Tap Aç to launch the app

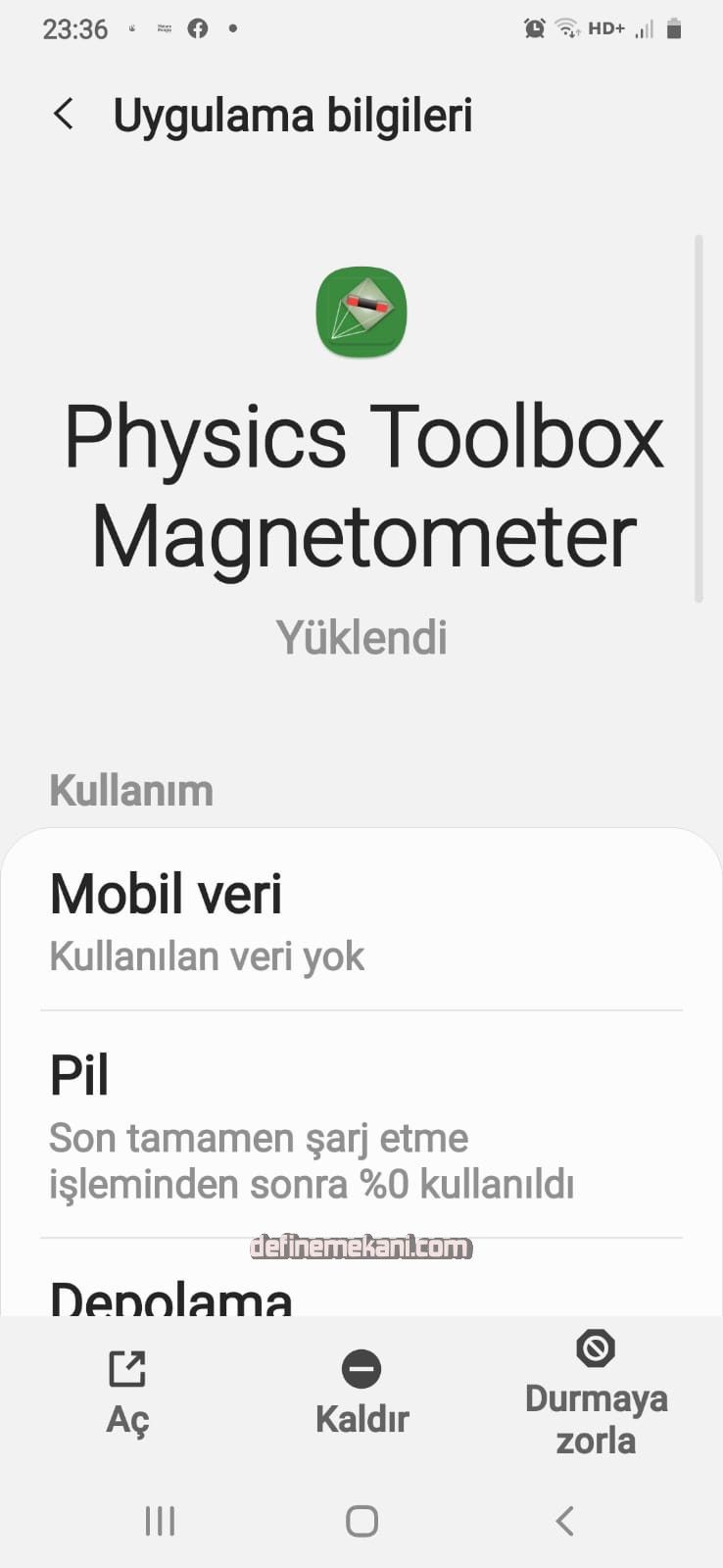[x=127, y=1392]
